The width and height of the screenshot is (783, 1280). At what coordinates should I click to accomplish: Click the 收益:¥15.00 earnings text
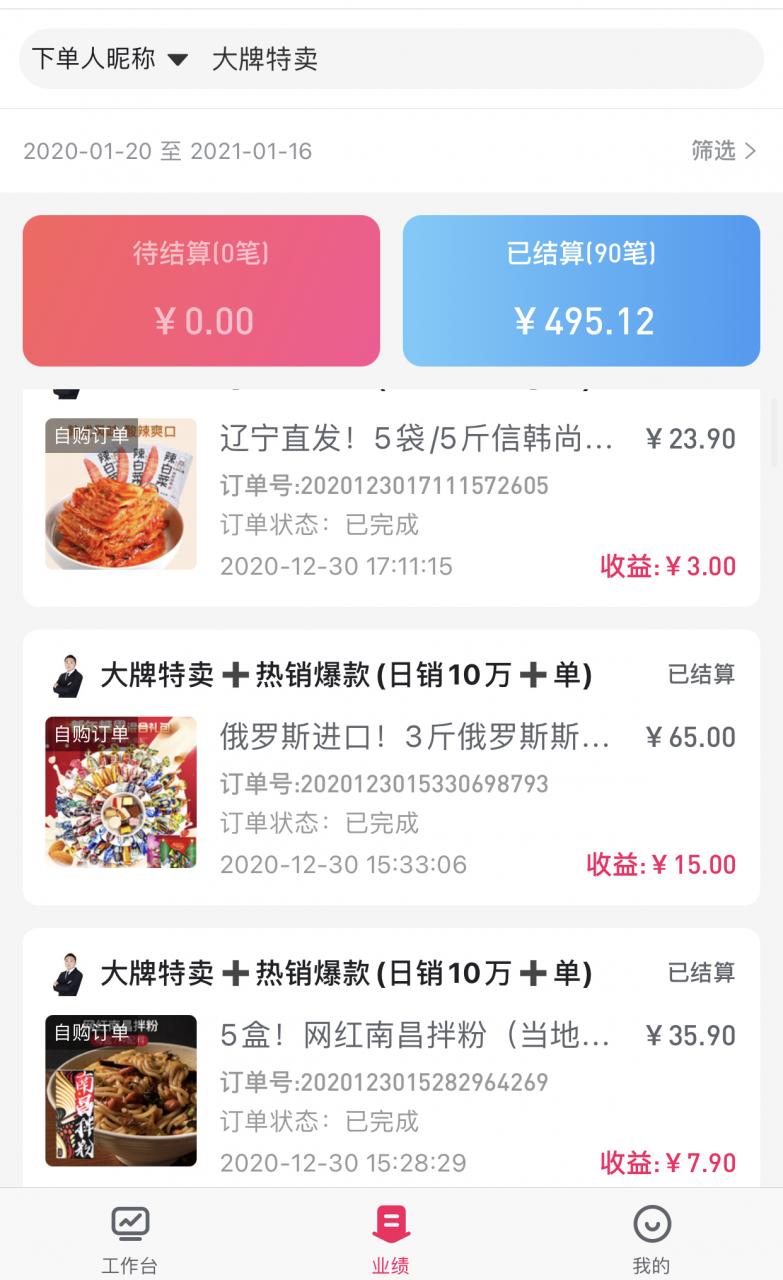tap(662, 864)
